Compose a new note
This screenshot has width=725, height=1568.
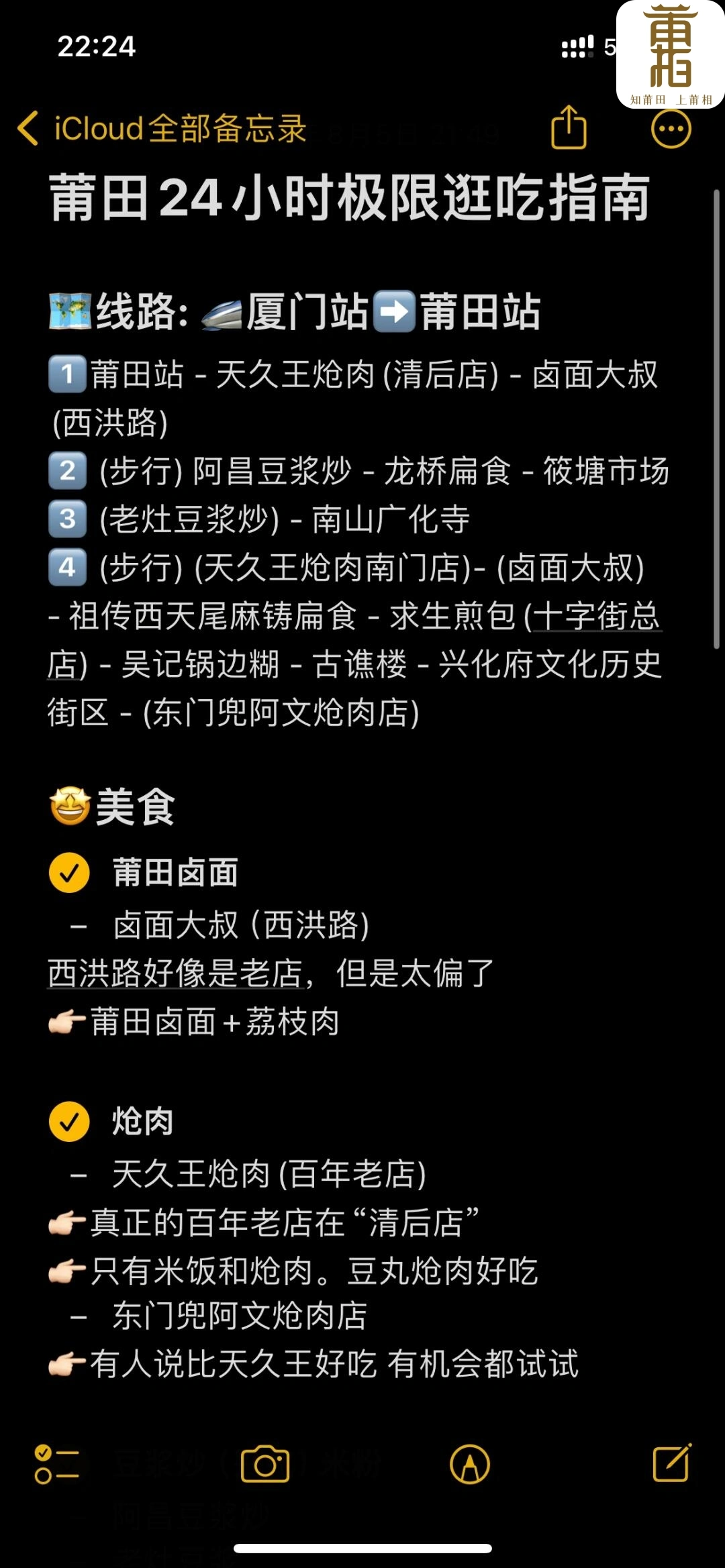(673, 1463)
